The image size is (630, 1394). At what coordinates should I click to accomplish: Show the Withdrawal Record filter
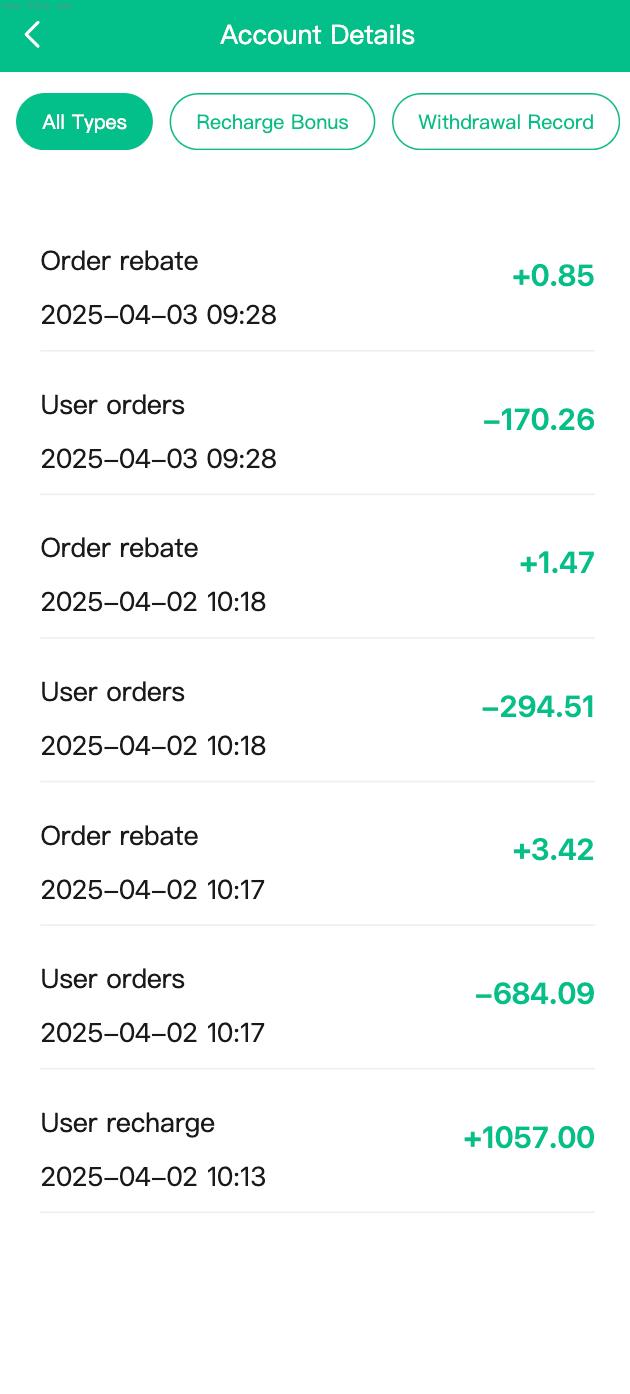click(x=505, y=122)
